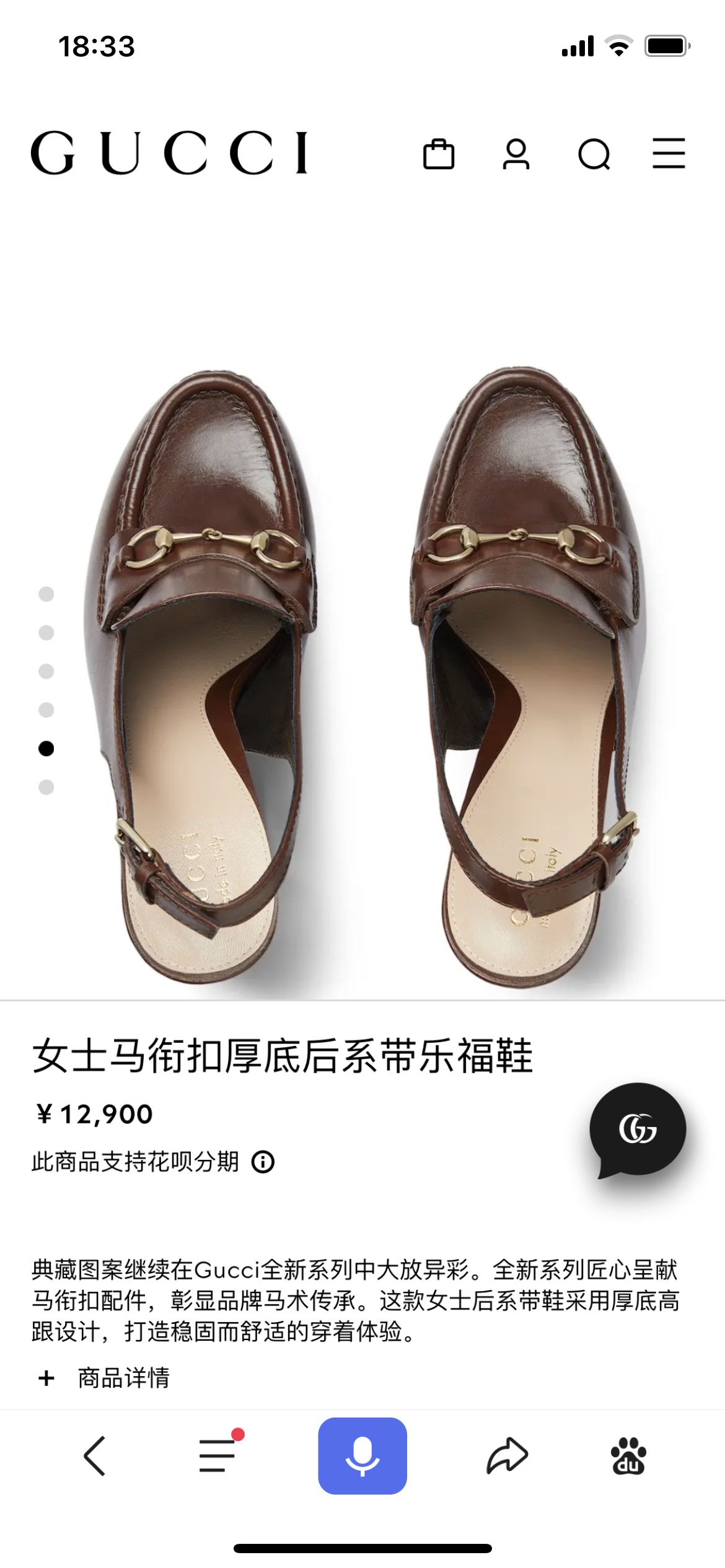This screenshot has width=725, height=1568.
Task: Open Gucci site search
Action: click(x=594, y=154)
